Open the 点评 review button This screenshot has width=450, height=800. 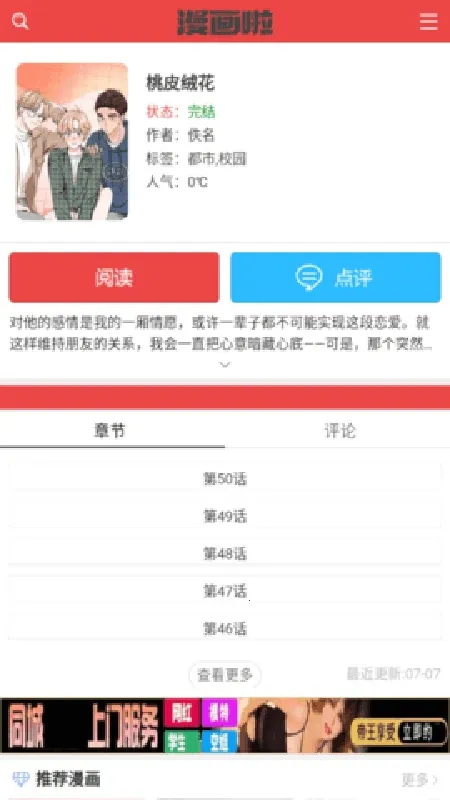[336, 278]
